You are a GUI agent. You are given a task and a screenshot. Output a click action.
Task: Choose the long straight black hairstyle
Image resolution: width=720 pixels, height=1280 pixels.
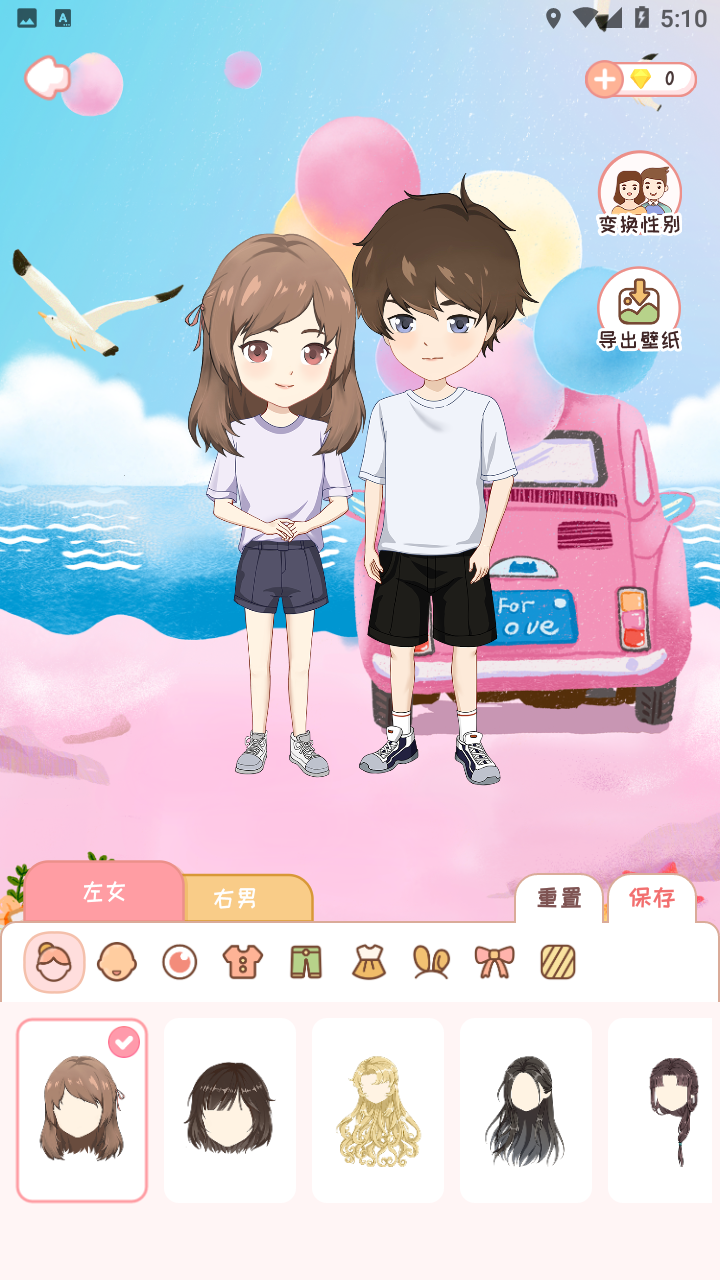(x=526, y=1110)
